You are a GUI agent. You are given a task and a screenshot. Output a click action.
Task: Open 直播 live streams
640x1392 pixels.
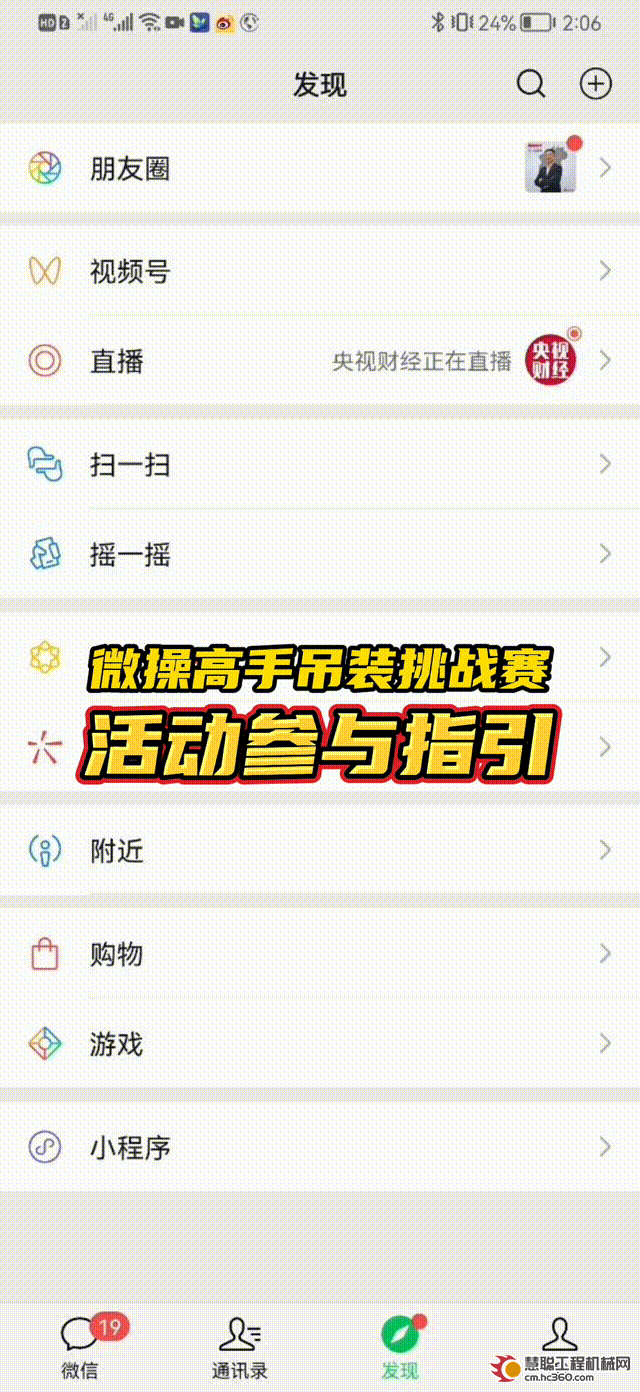320,361
